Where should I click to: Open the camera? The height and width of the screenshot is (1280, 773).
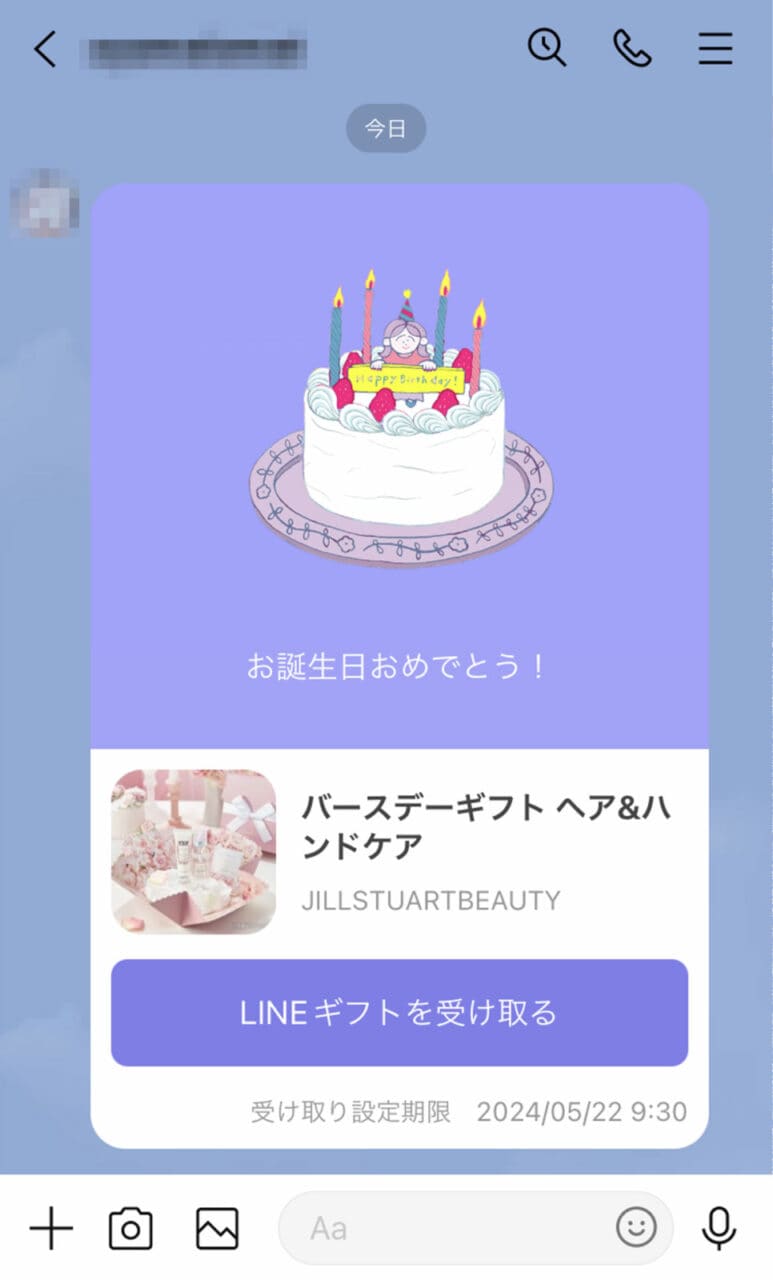pyautogui.click(x=130, y=1228)
